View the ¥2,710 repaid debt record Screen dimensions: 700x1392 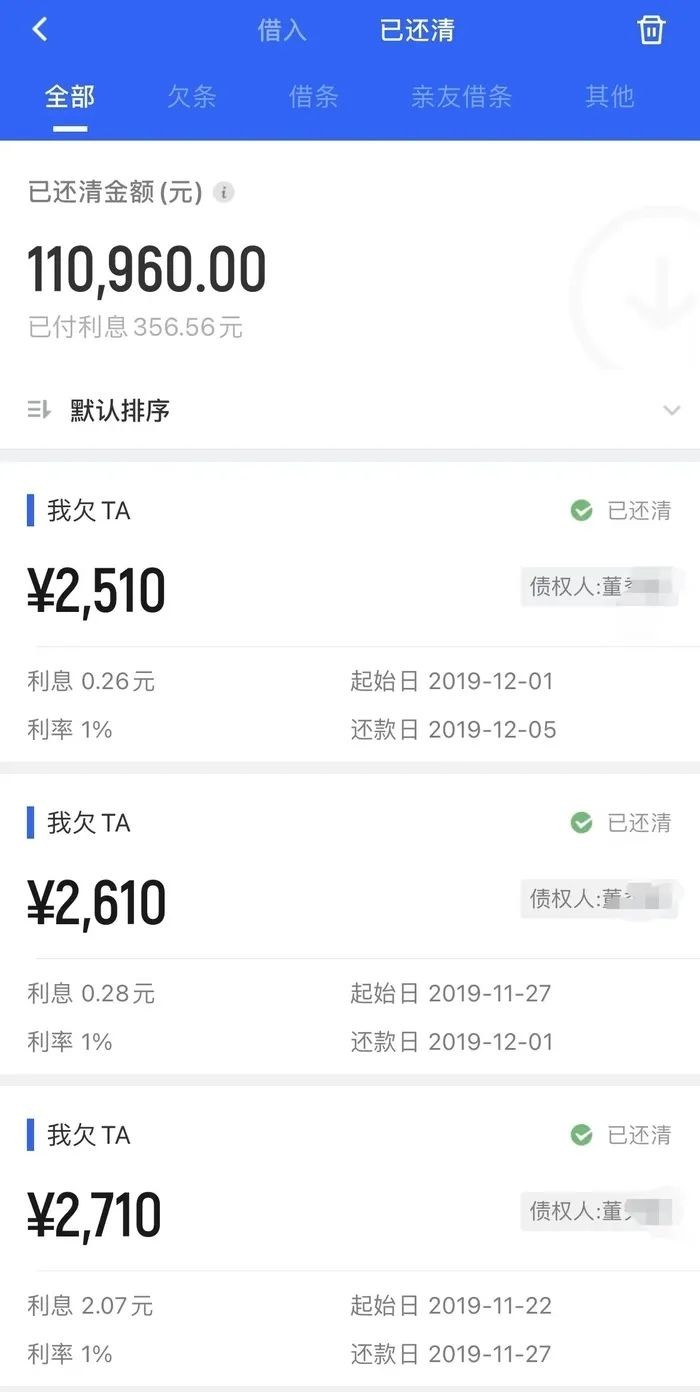coord(350,1234)
